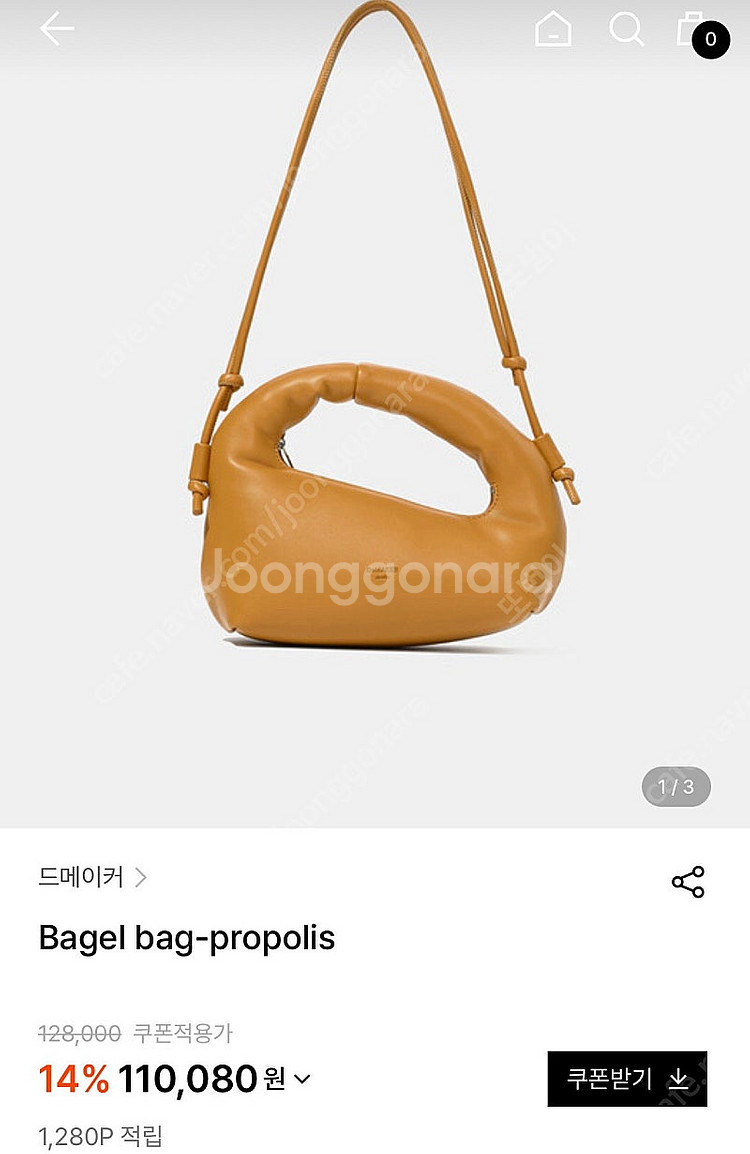Open the search magnifier
Image resolution: width=750 pixels, height=1154 pixels.
point(626,30)
